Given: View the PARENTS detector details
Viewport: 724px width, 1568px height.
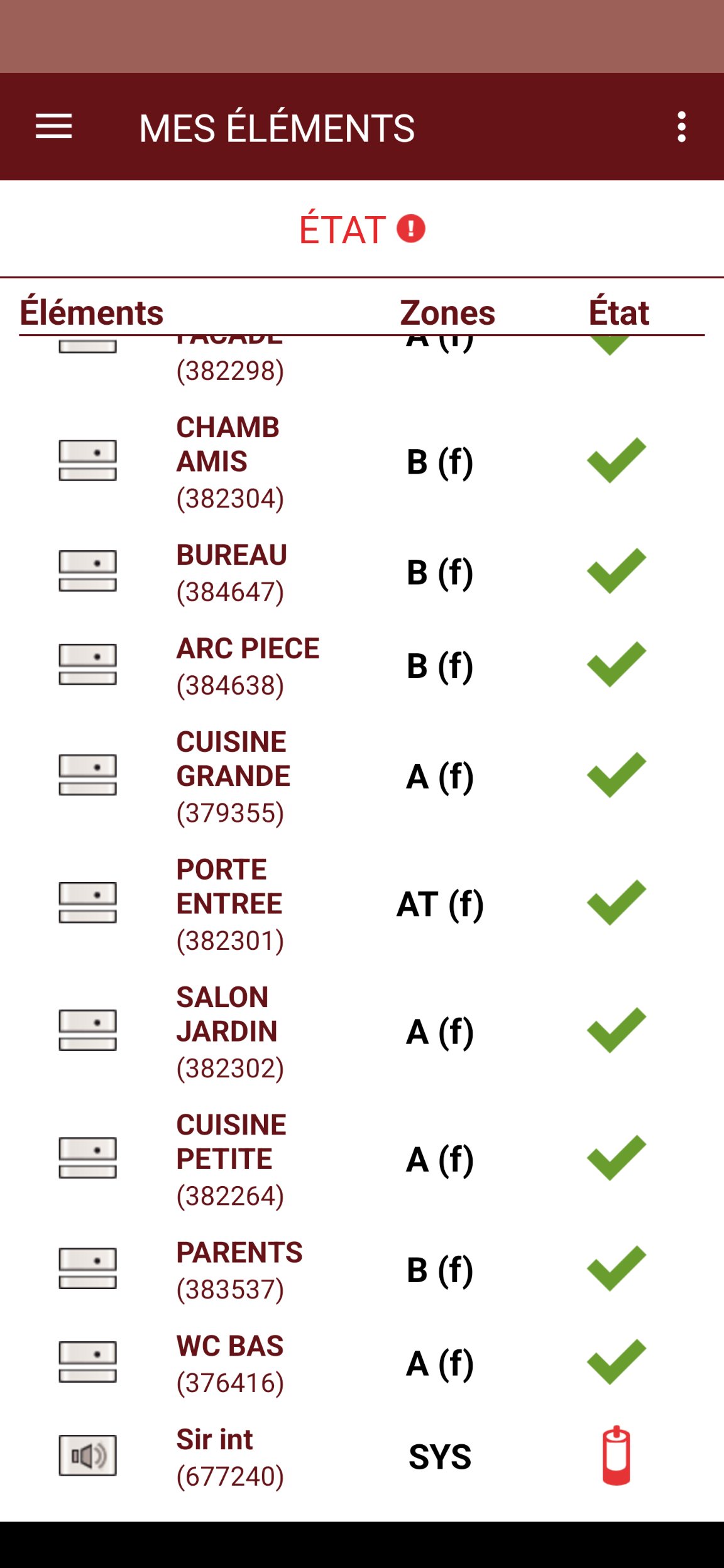Looking at the screenshot, I should pyautogui.click(x=239, y=1270).
